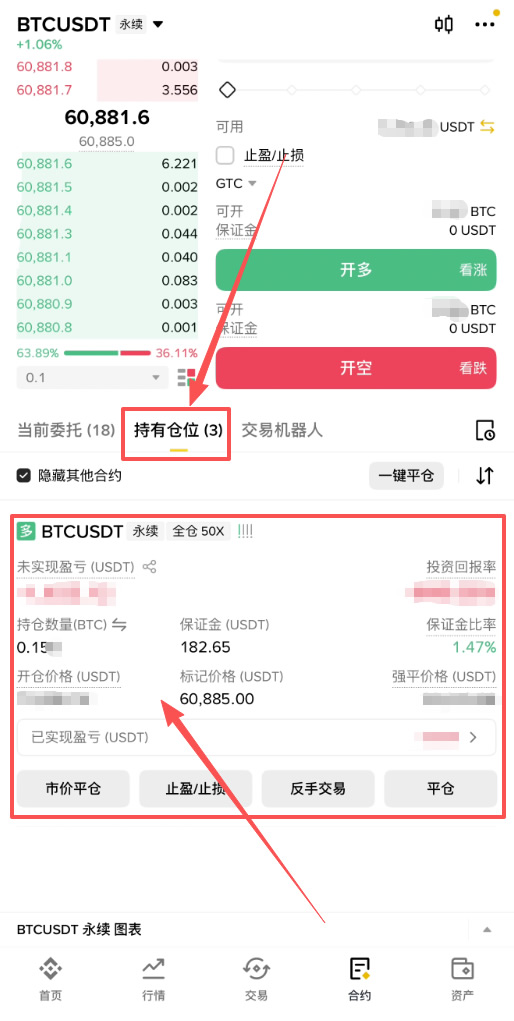
Task: Tap the 反手交易 button
Action: tap(318, 789)
